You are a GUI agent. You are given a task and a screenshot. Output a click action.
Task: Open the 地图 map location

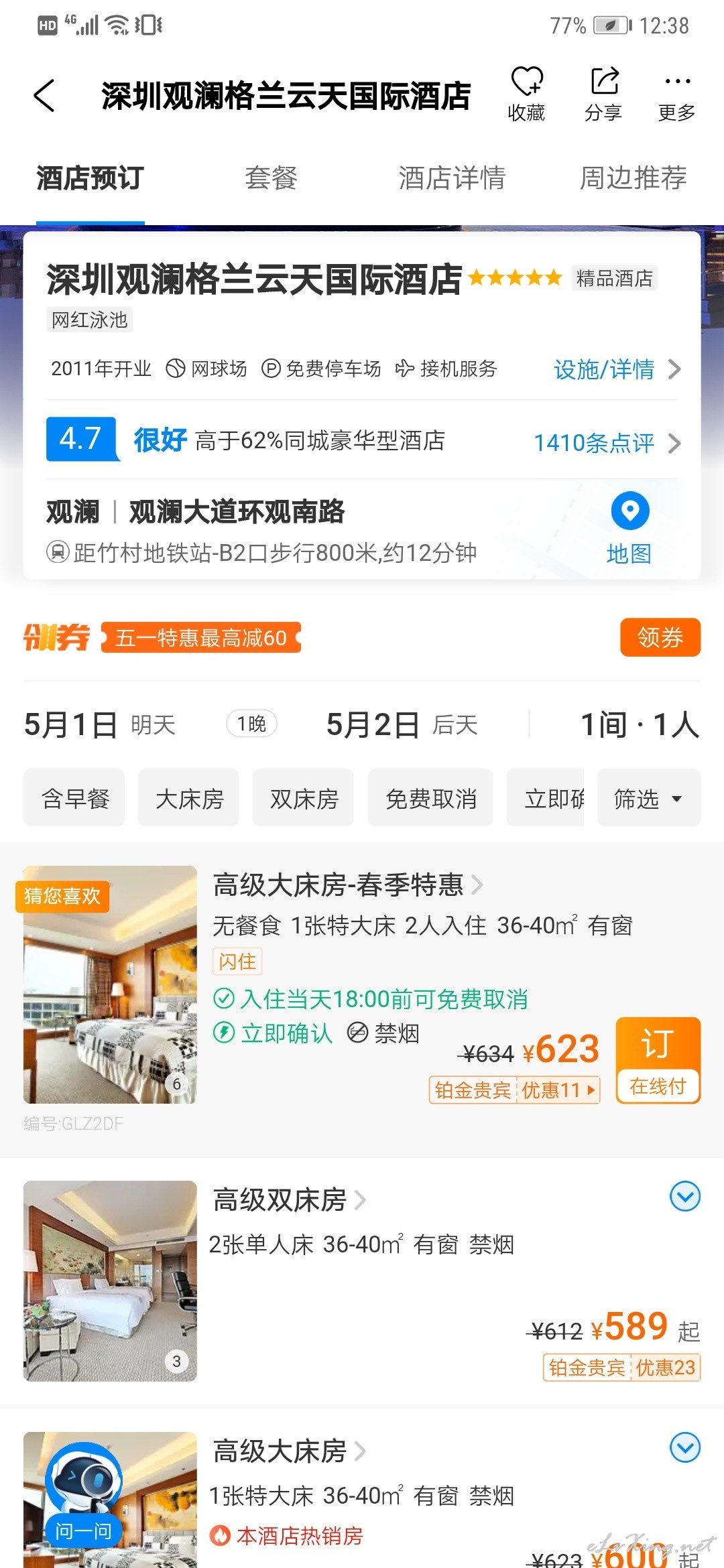[629, 529]
